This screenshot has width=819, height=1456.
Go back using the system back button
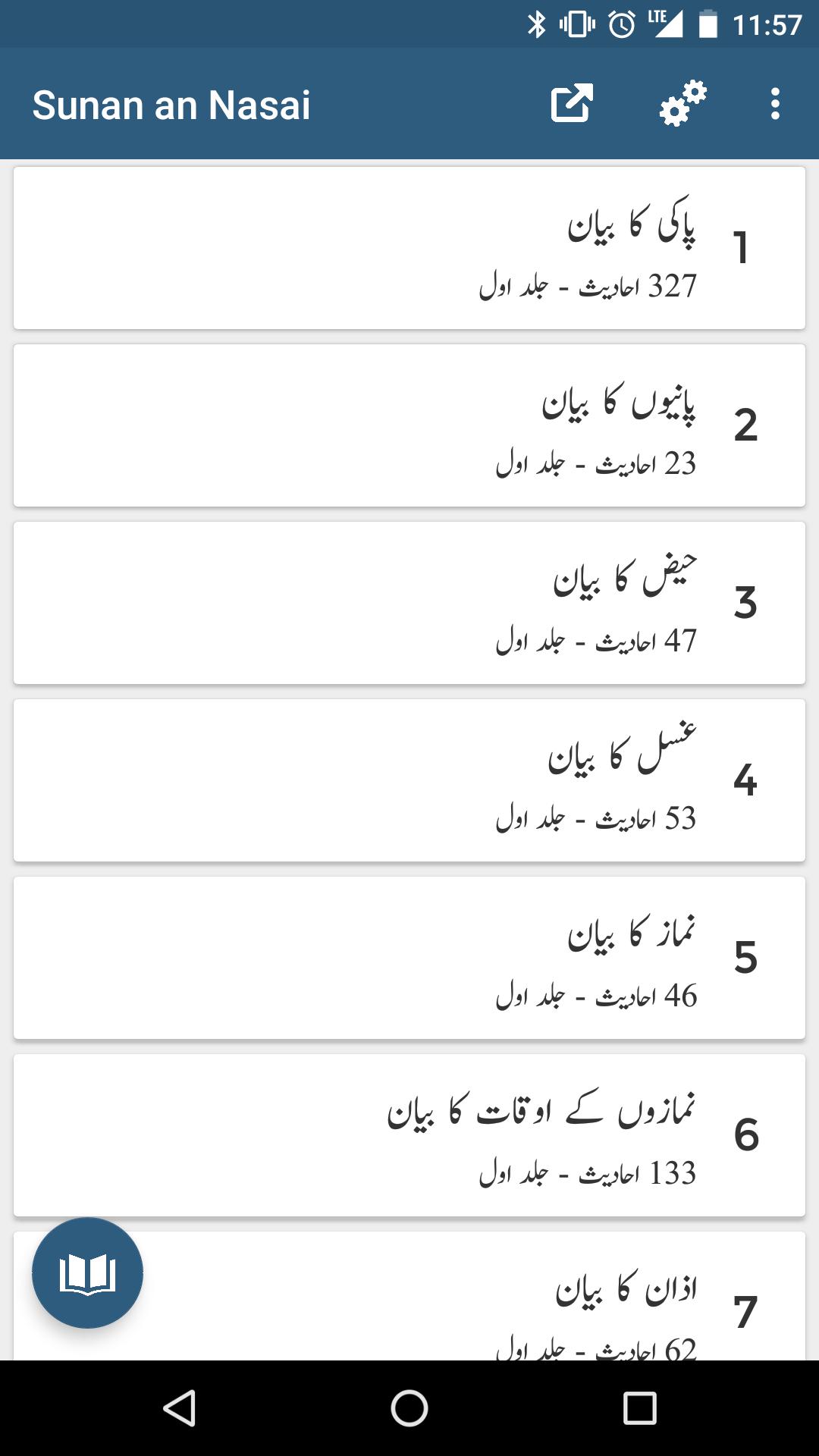(x=180, y=1408)
